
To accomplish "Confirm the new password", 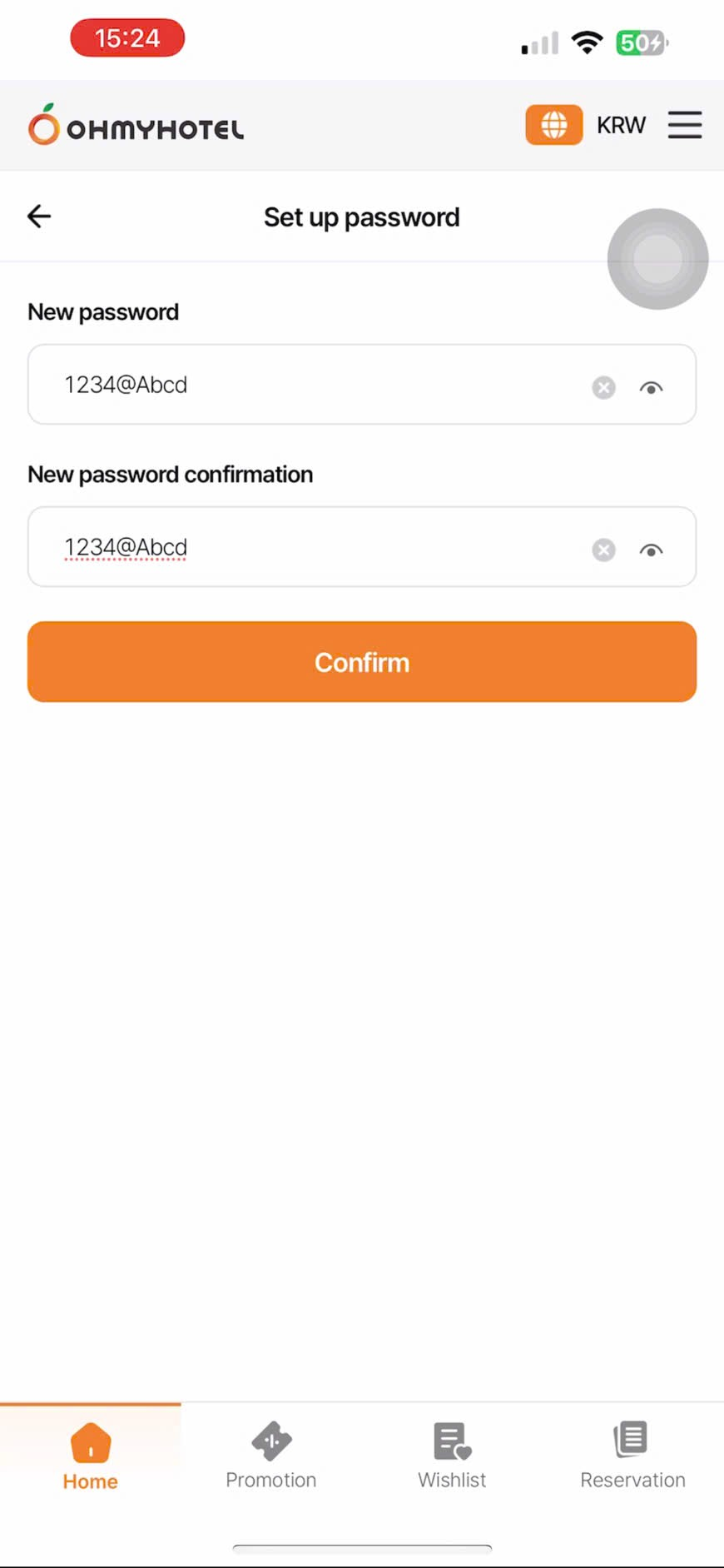I will pyautogui.click(x=362, y=662).
